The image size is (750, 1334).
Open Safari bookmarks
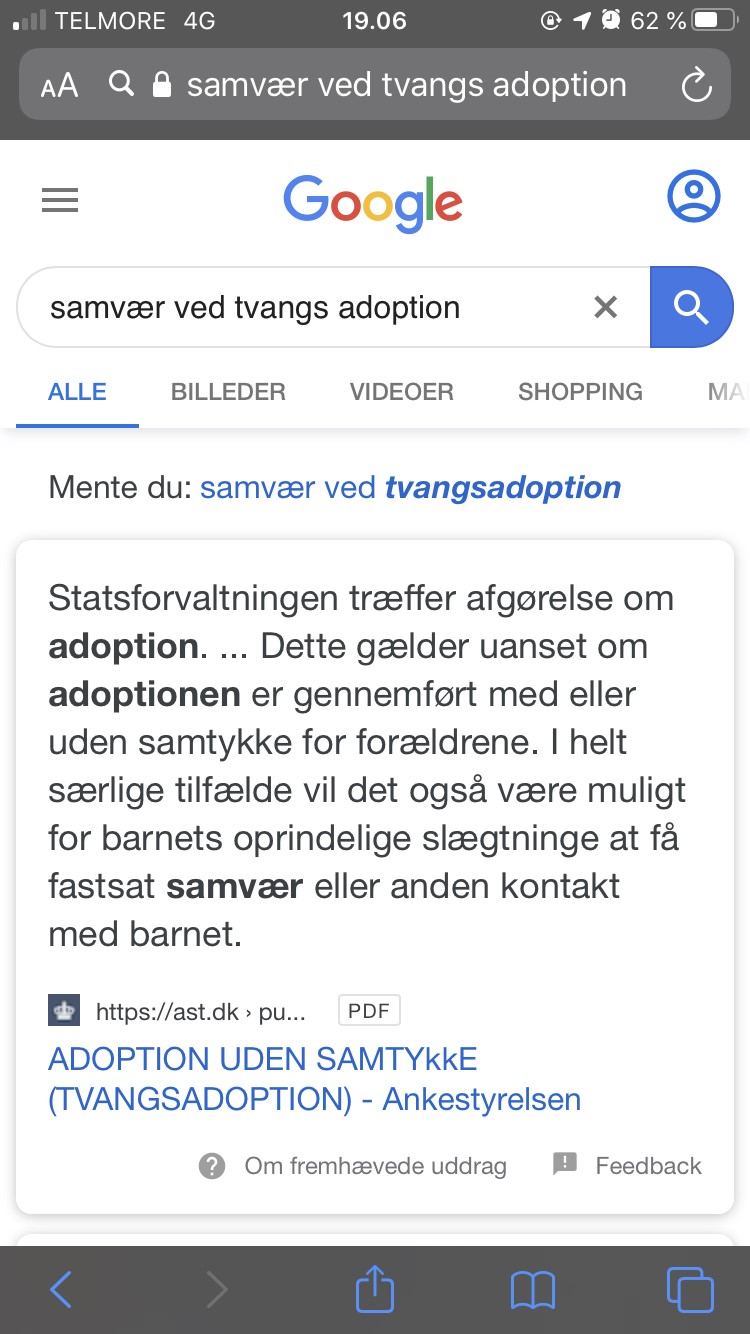coord(532,1289)
